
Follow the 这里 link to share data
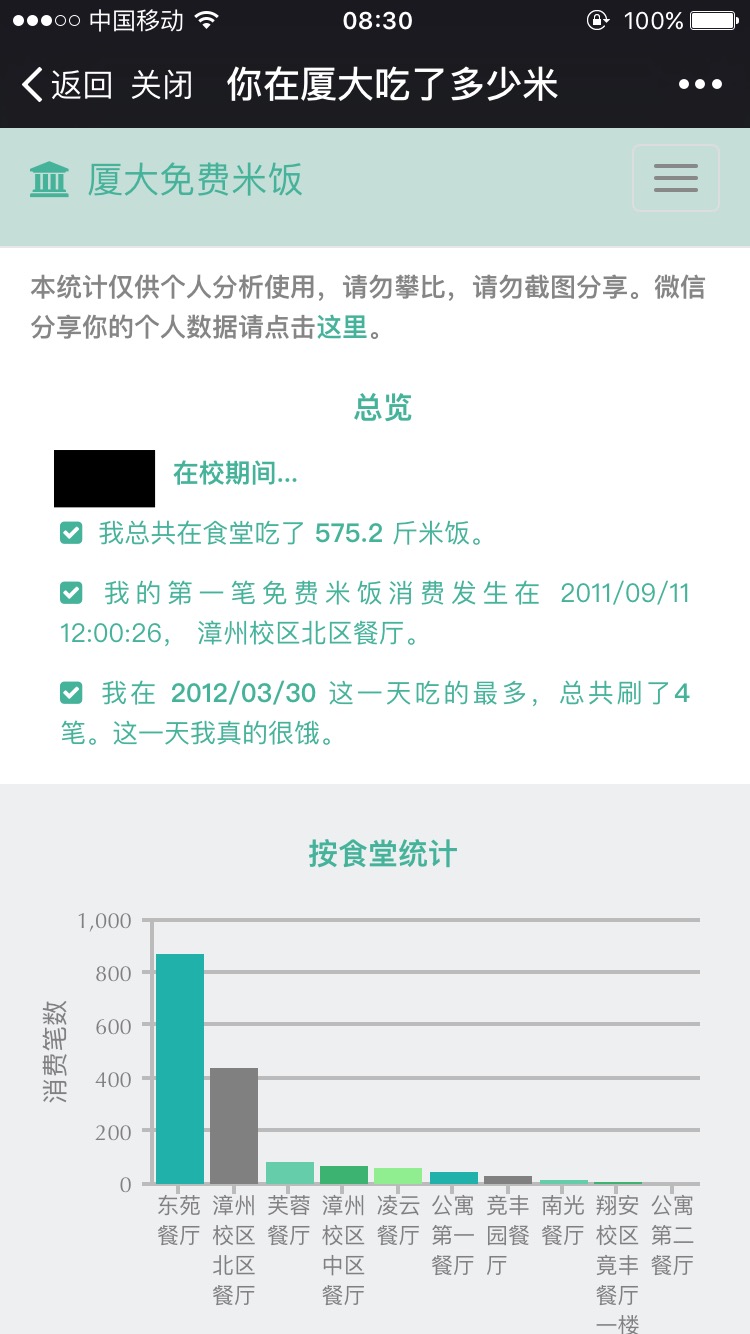pos(343,327)
